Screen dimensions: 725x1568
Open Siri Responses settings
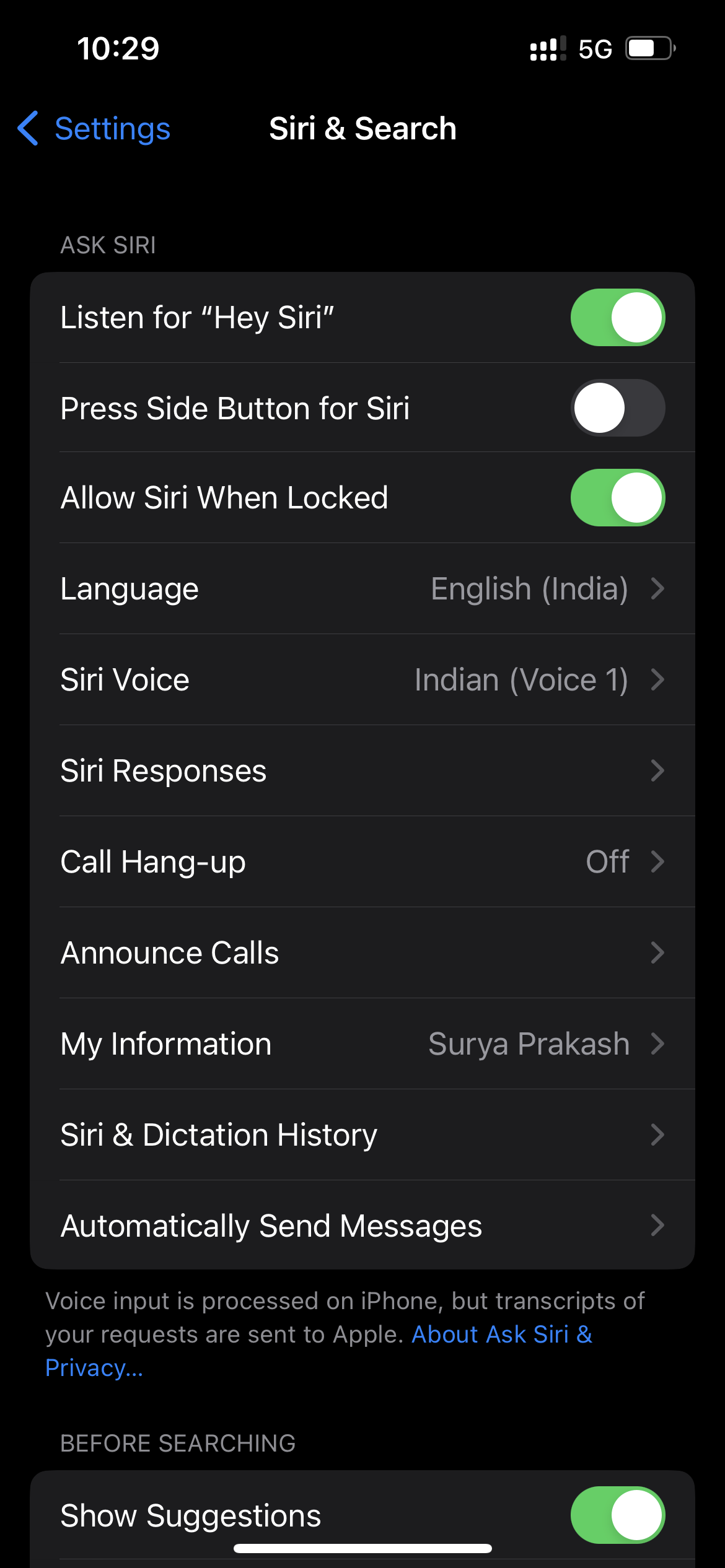[362, 770]
